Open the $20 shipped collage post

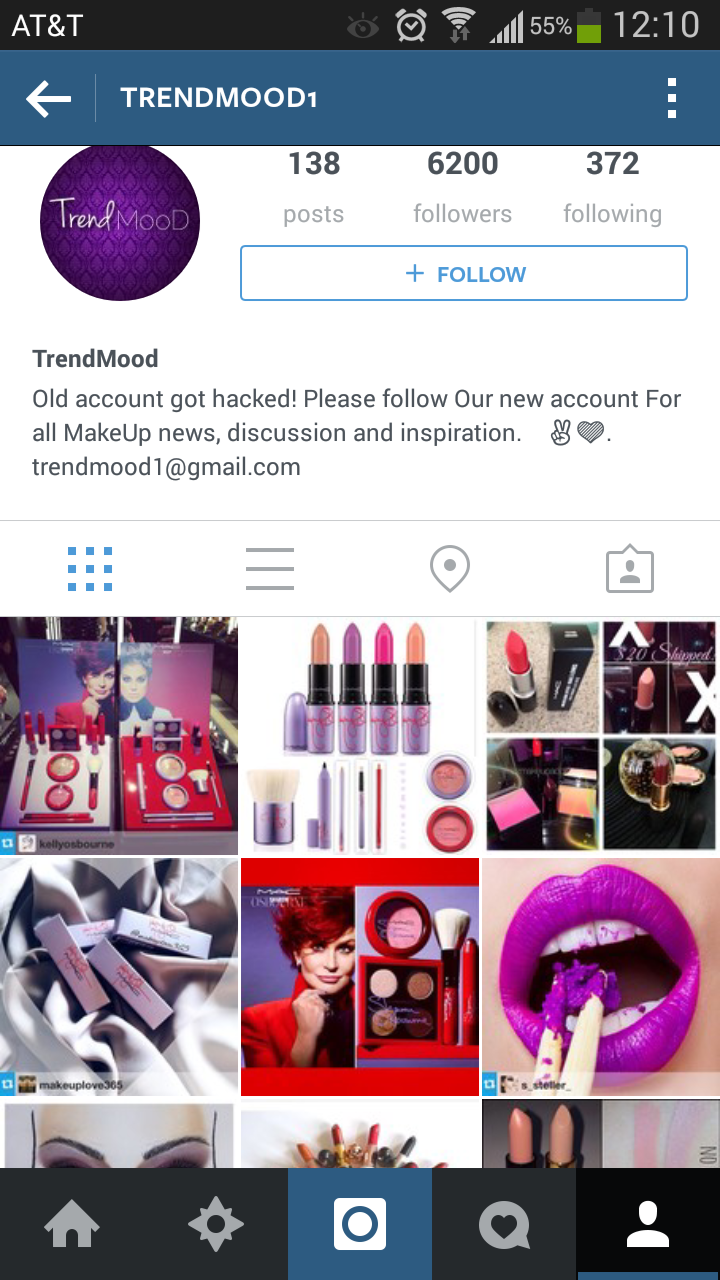point(601,736)
